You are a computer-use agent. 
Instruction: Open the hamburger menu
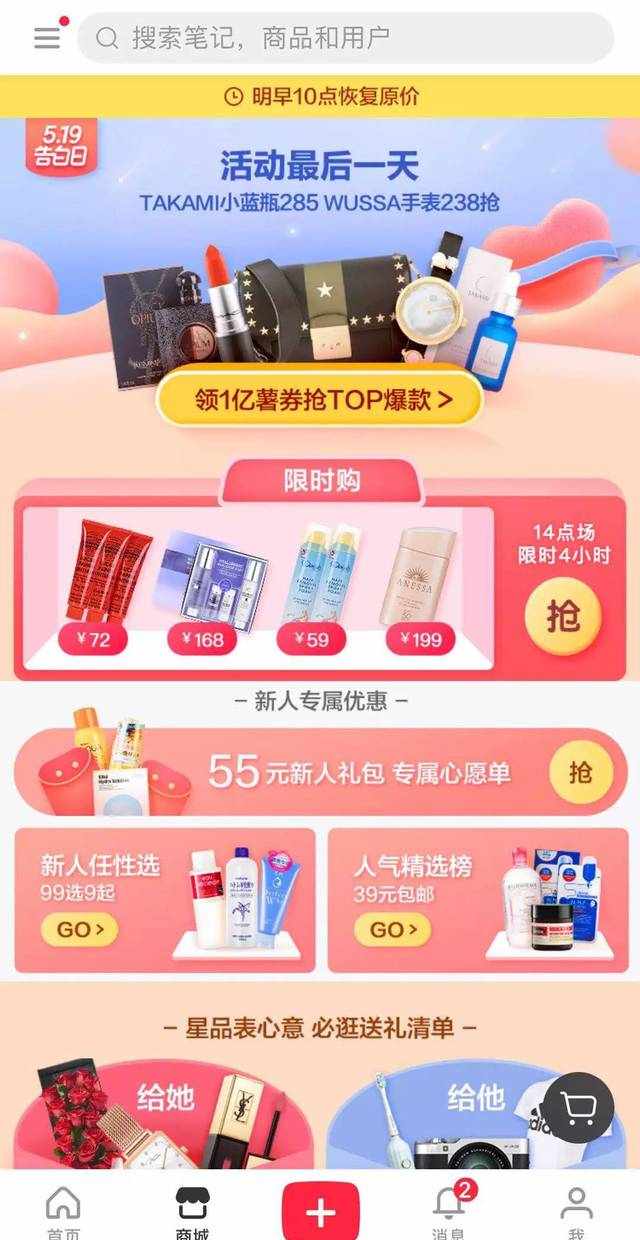47,38
